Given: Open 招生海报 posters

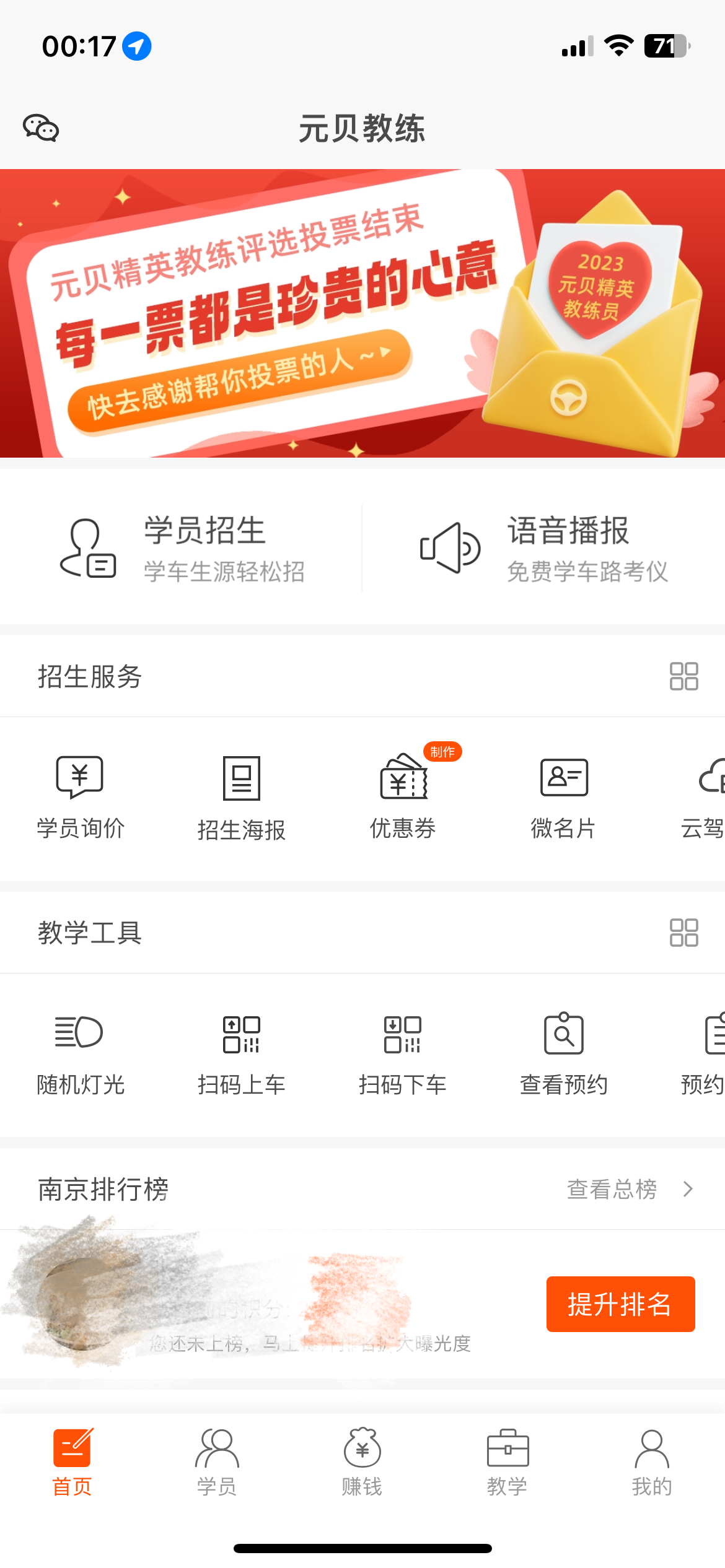Looking at the screenshot, I should pyautogui.click(x=242, y=798).
